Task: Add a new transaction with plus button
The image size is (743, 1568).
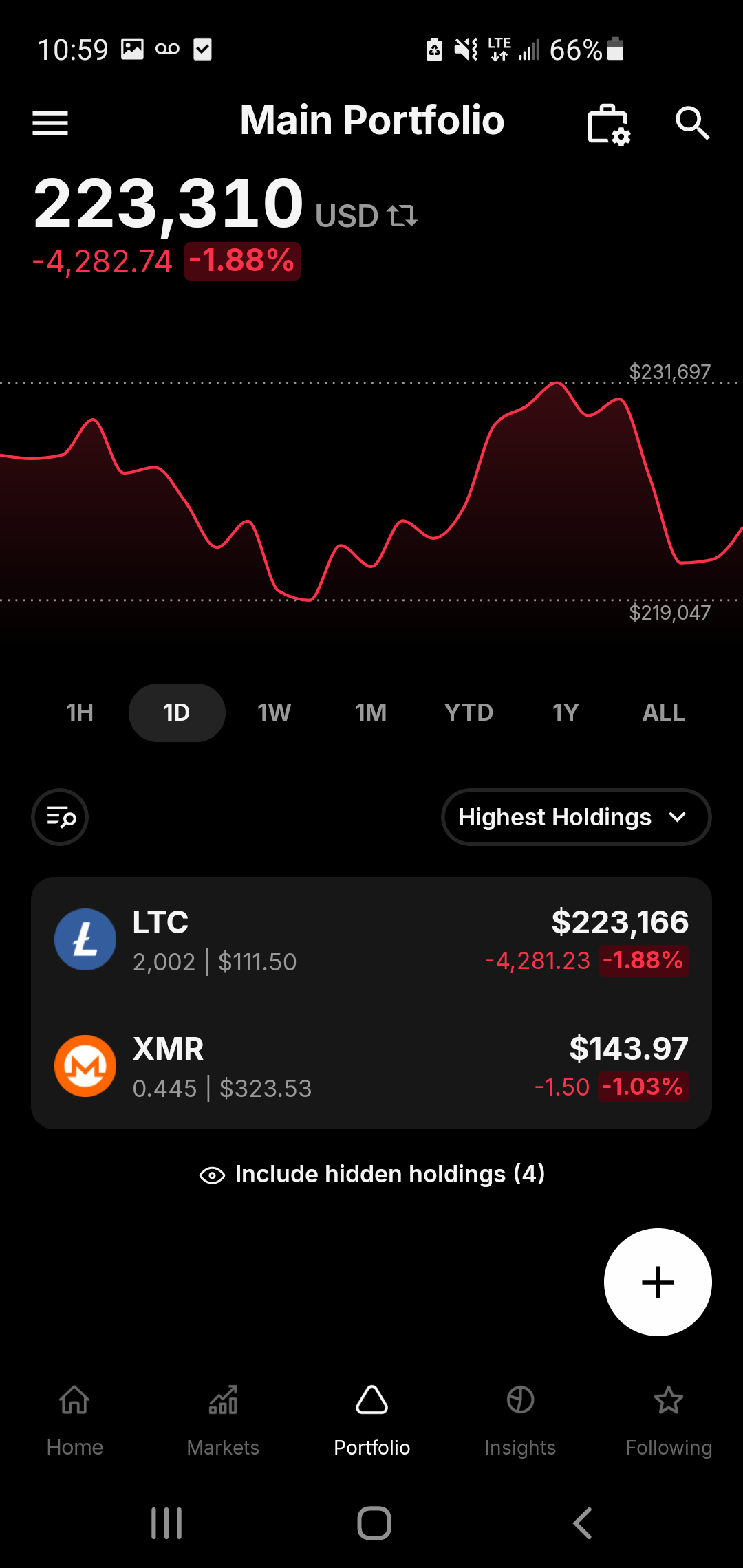Action: [x=658, y=1282]
